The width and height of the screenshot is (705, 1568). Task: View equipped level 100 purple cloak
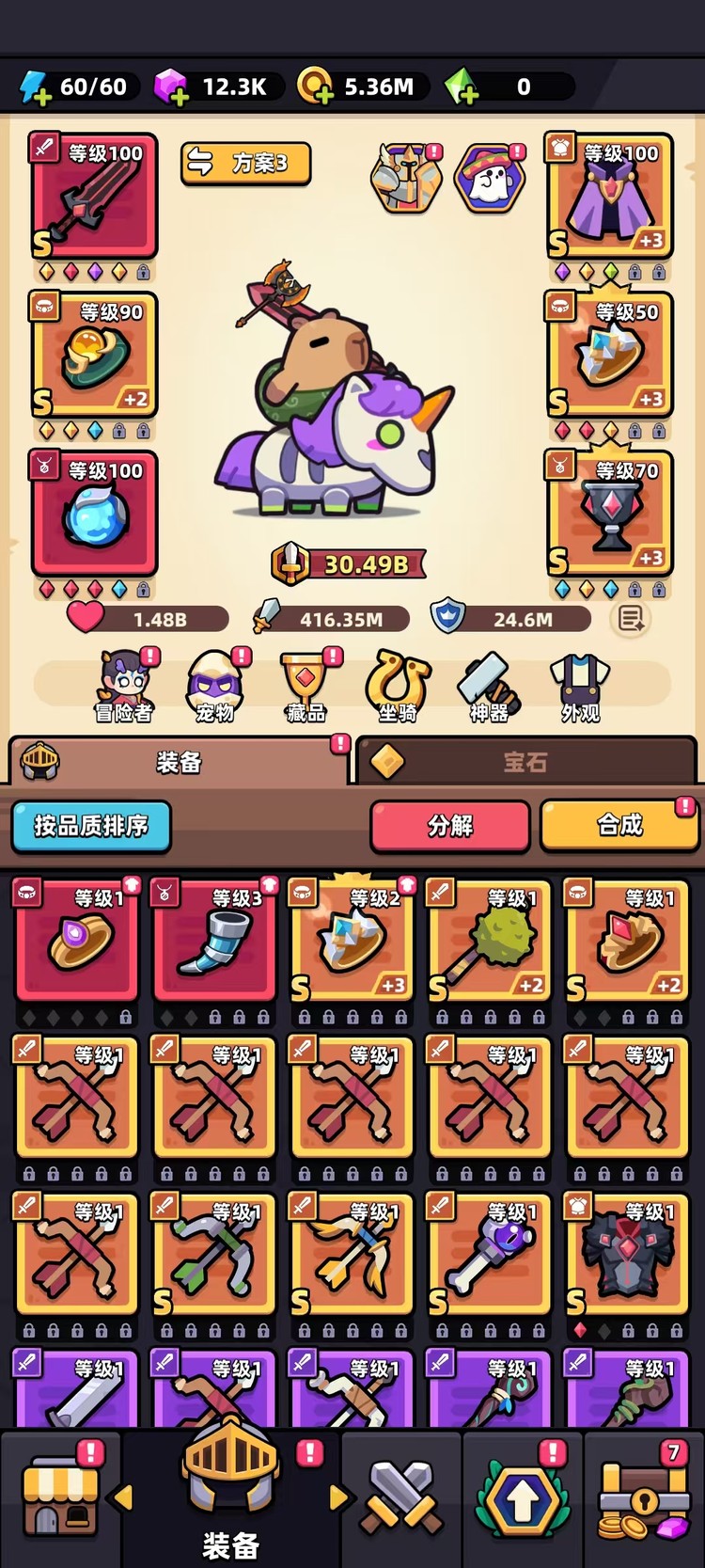click(x=610, y=196)
